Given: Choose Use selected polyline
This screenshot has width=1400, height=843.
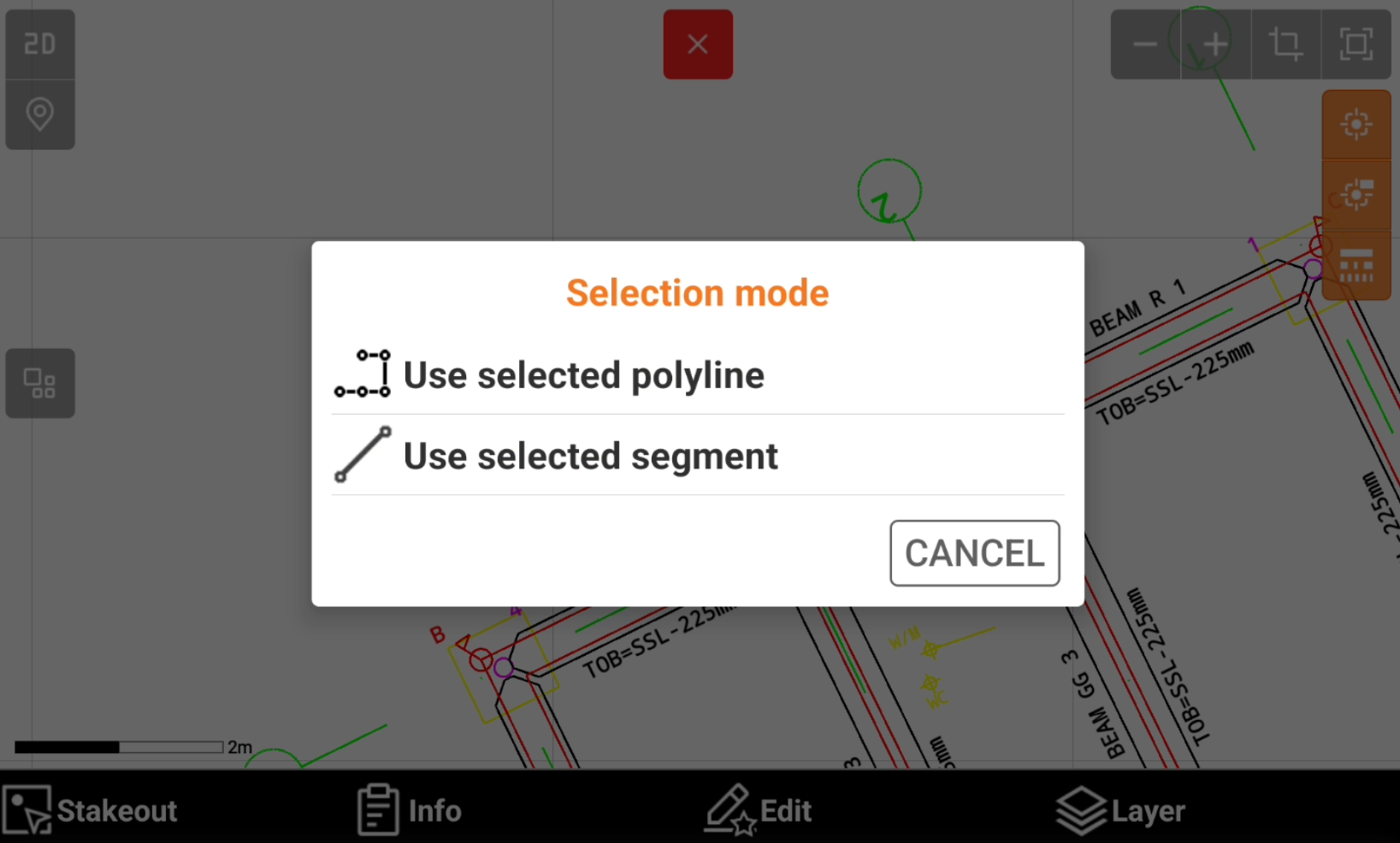Looking at the screenshot, I should tap(583, 375).
